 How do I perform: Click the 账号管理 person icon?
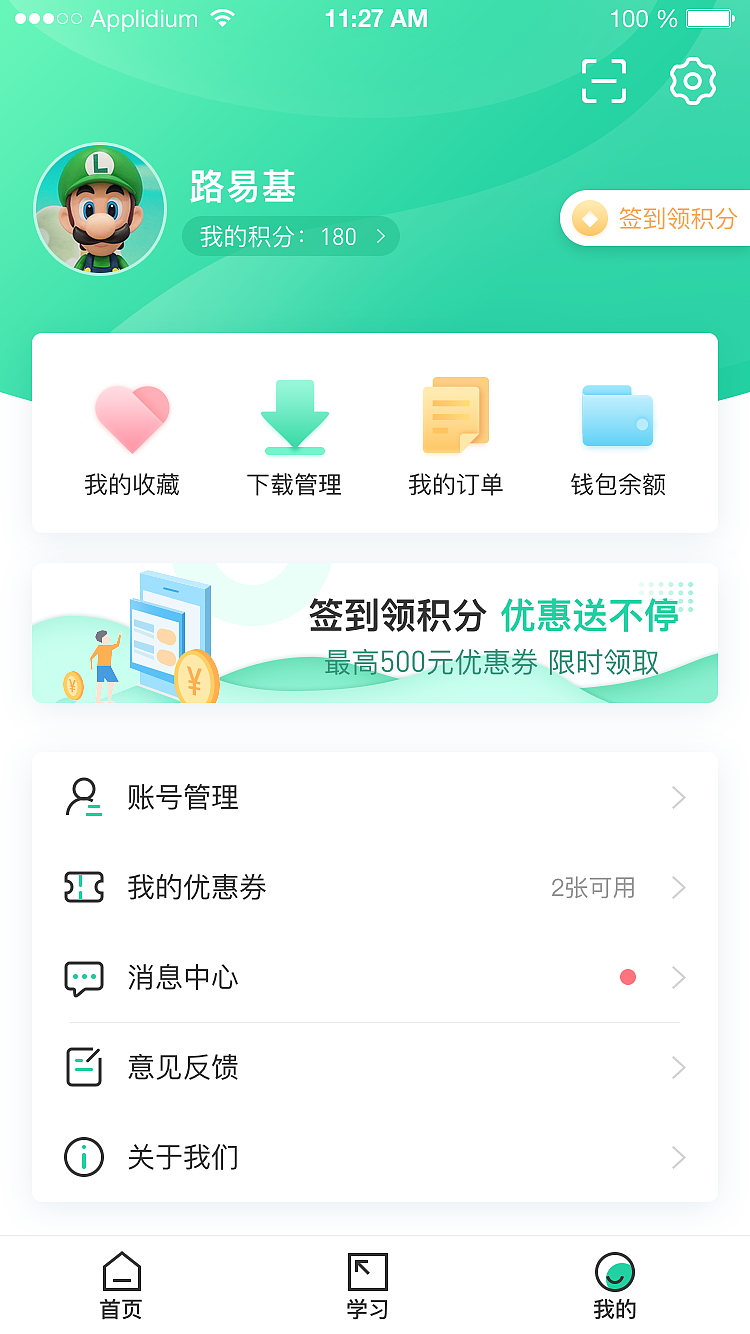(84, 797)
